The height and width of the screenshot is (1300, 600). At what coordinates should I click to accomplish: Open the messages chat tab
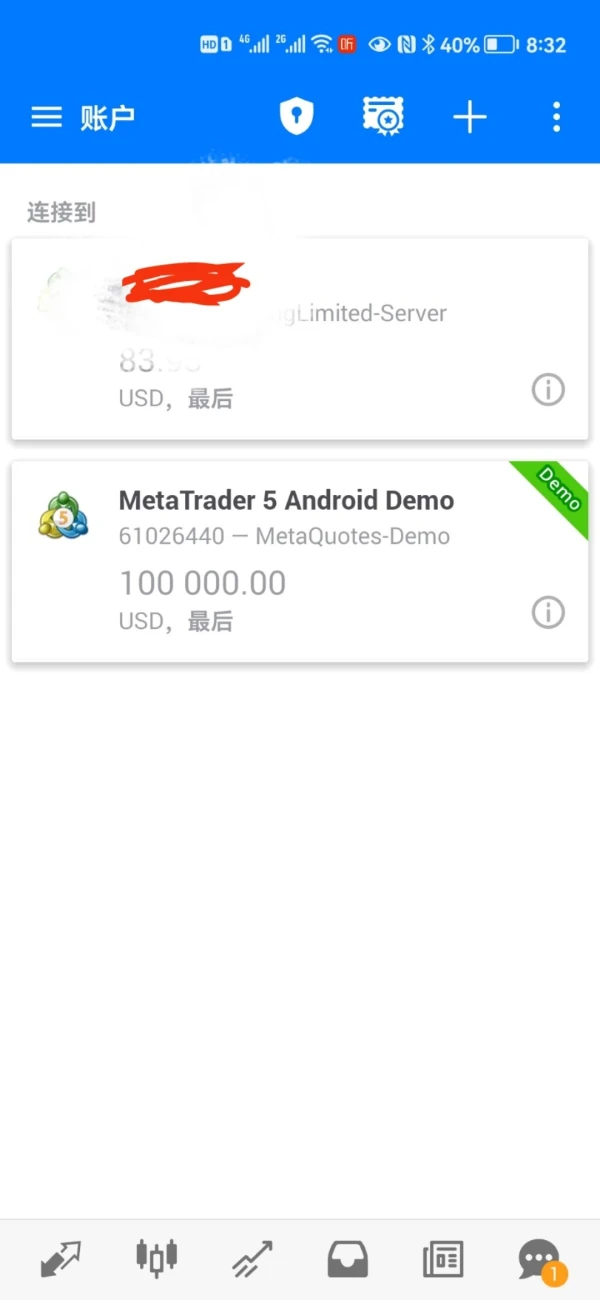click(540, 1257)
